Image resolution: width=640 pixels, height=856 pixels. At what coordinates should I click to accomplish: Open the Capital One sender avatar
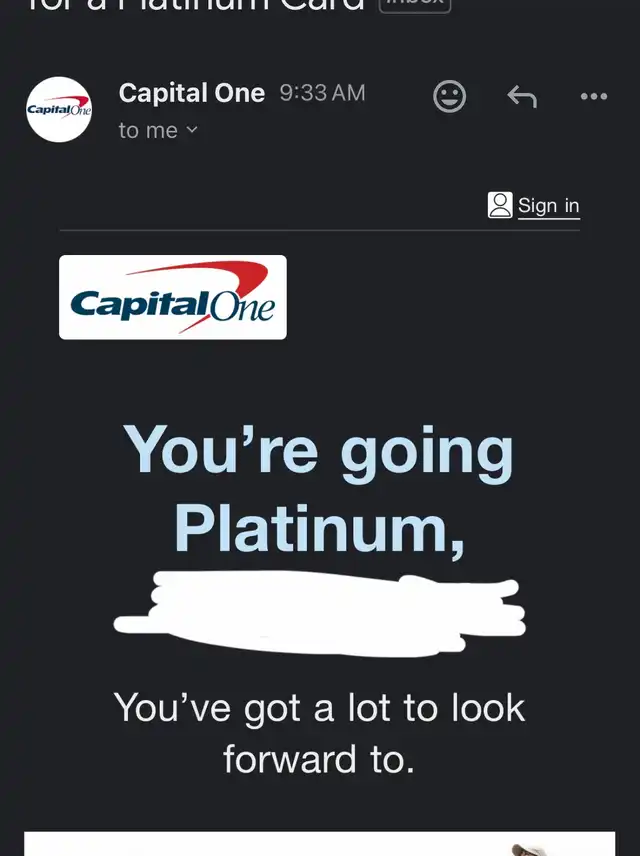pyautogui.click(x=59, y=110)
